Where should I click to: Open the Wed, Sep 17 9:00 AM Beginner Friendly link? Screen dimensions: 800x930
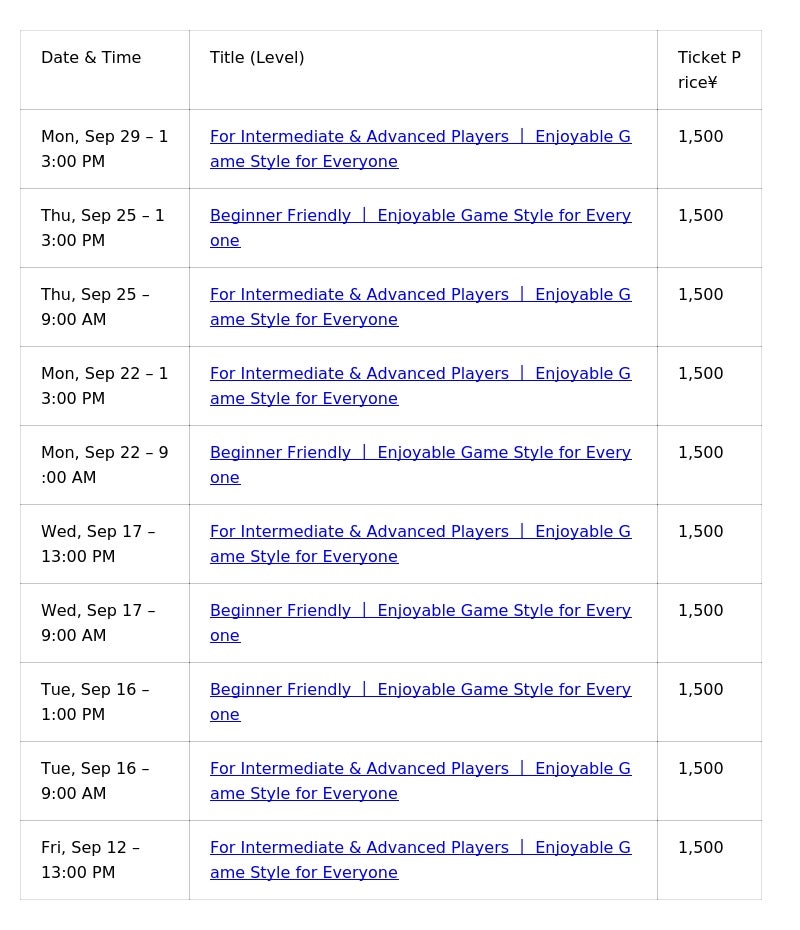420,611
